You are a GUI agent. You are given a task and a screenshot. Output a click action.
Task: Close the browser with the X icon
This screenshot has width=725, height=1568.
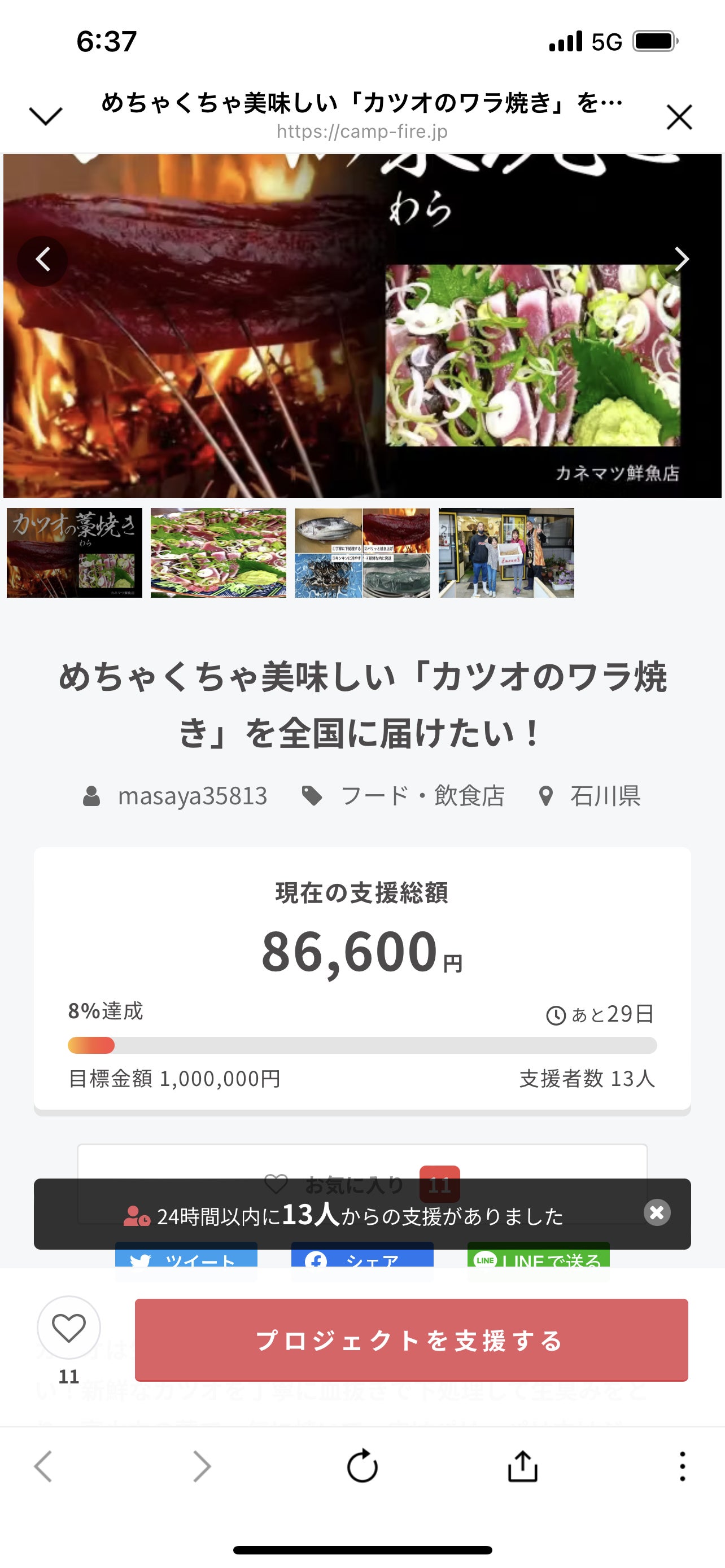coord(679,117)
